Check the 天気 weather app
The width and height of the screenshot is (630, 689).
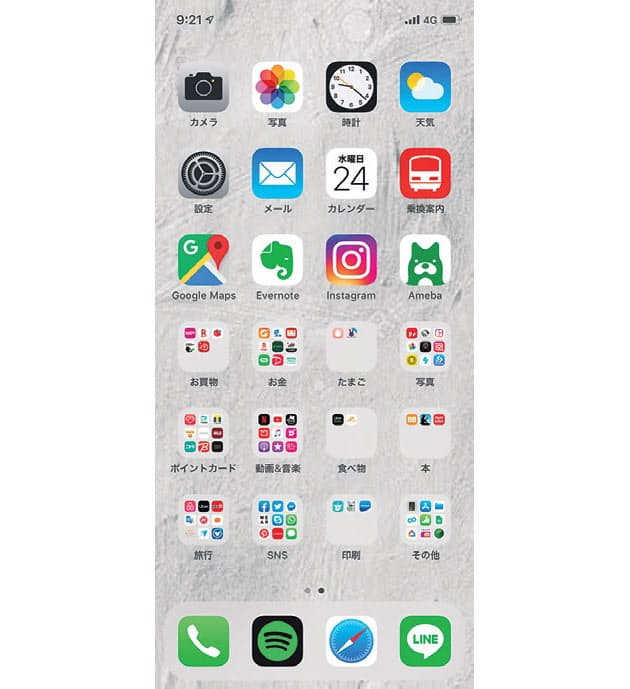(425, 87)
